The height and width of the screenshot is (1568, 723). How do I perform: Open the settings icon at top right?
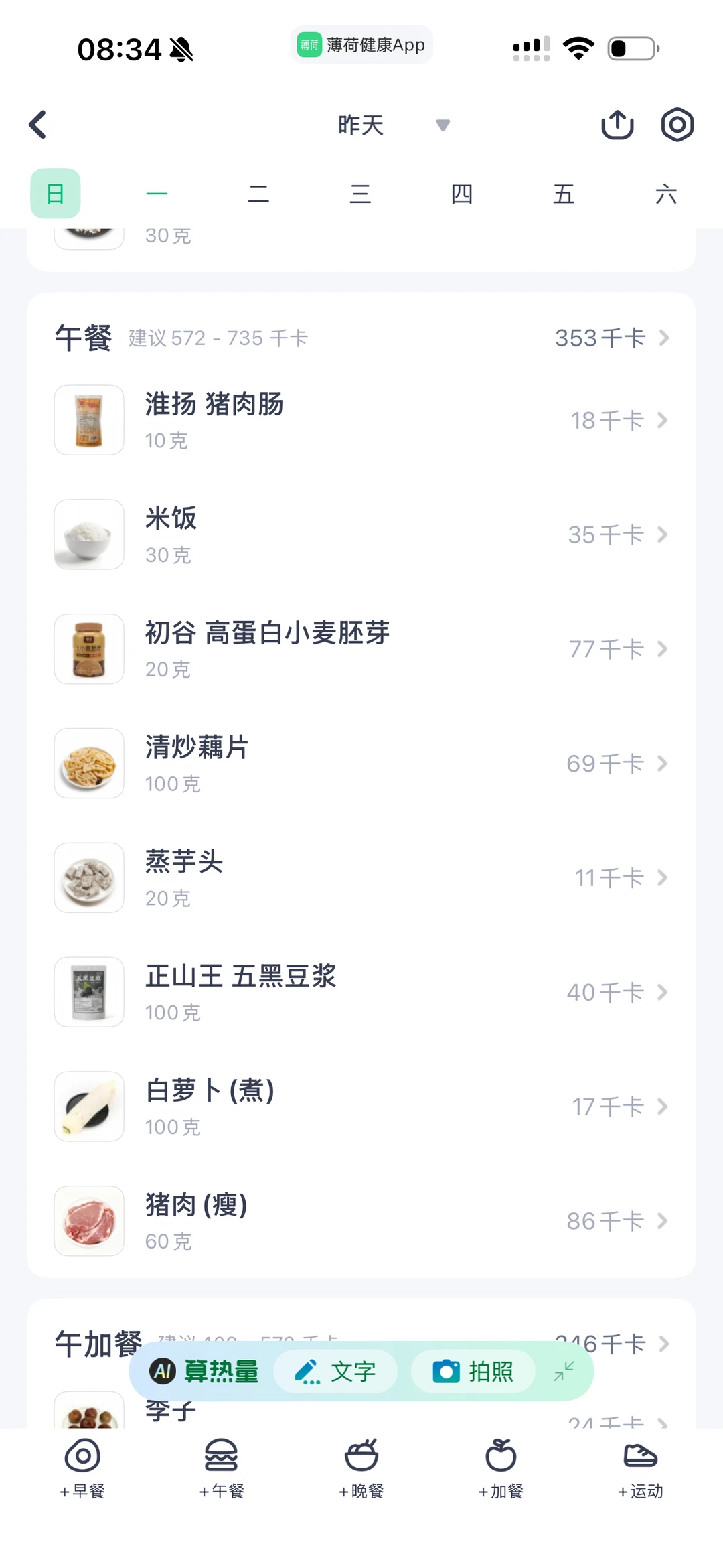(x=677, y=125)
